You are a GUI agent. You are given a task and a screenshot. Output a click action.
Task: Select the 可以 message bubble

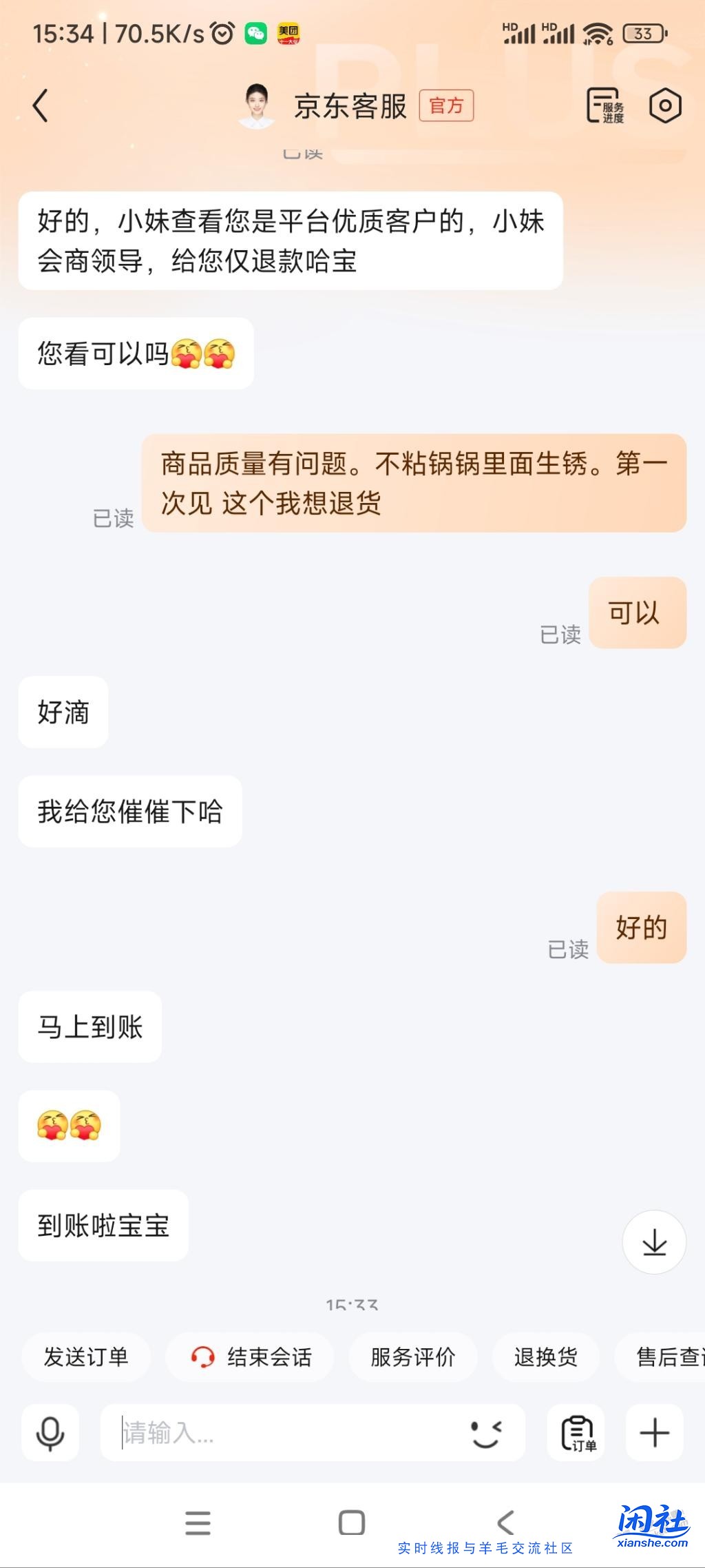point(637,613)
